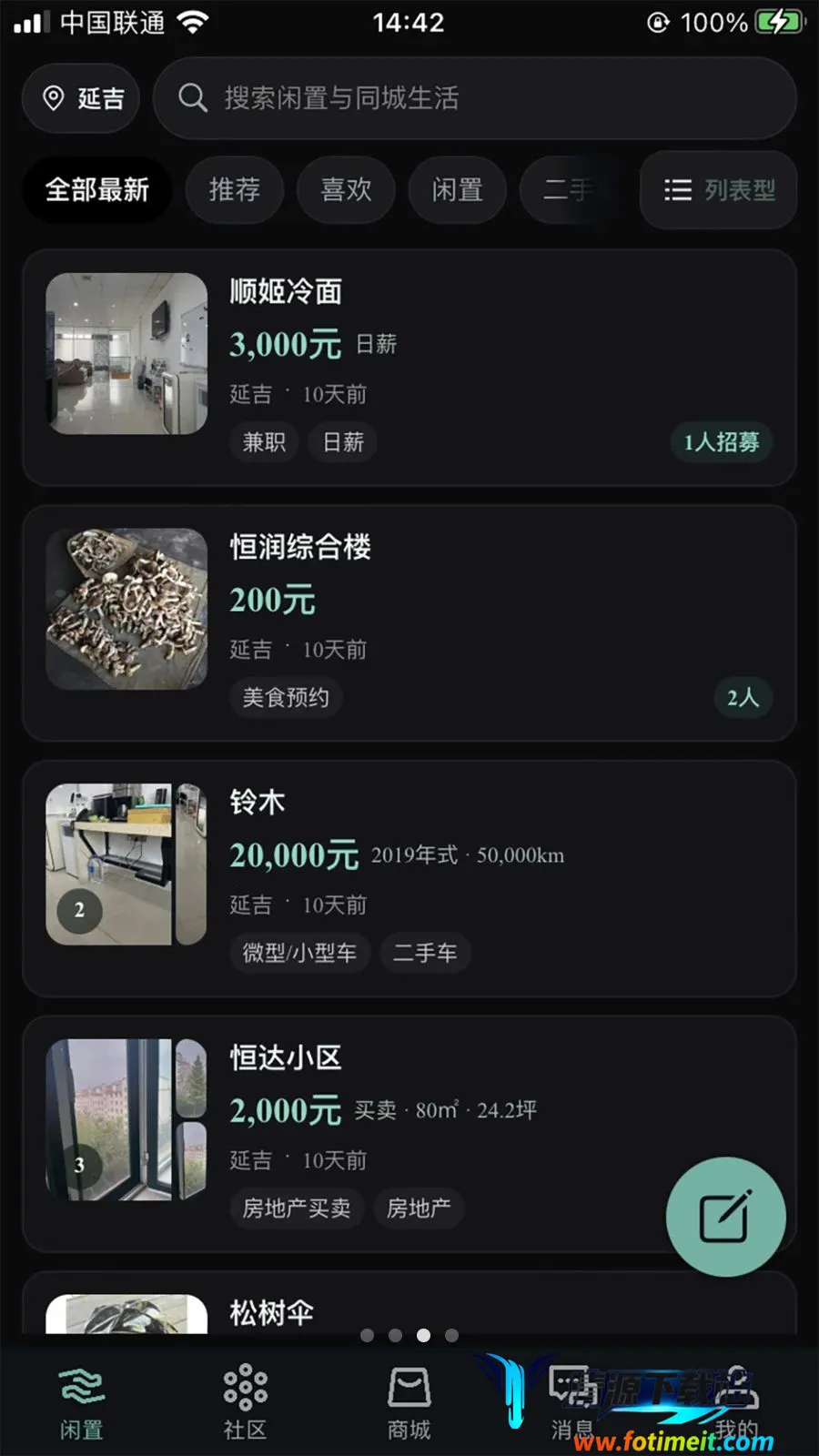Go to the 消息 tab
Viewport: 819px width, 1456px height.
point(573,1402)
